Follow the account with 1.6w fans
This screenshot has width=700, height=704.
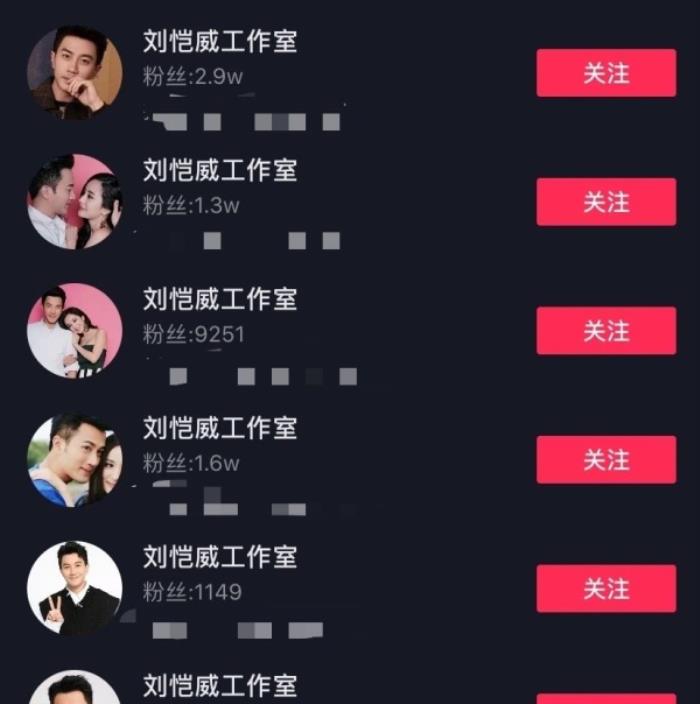coord(606,460)
